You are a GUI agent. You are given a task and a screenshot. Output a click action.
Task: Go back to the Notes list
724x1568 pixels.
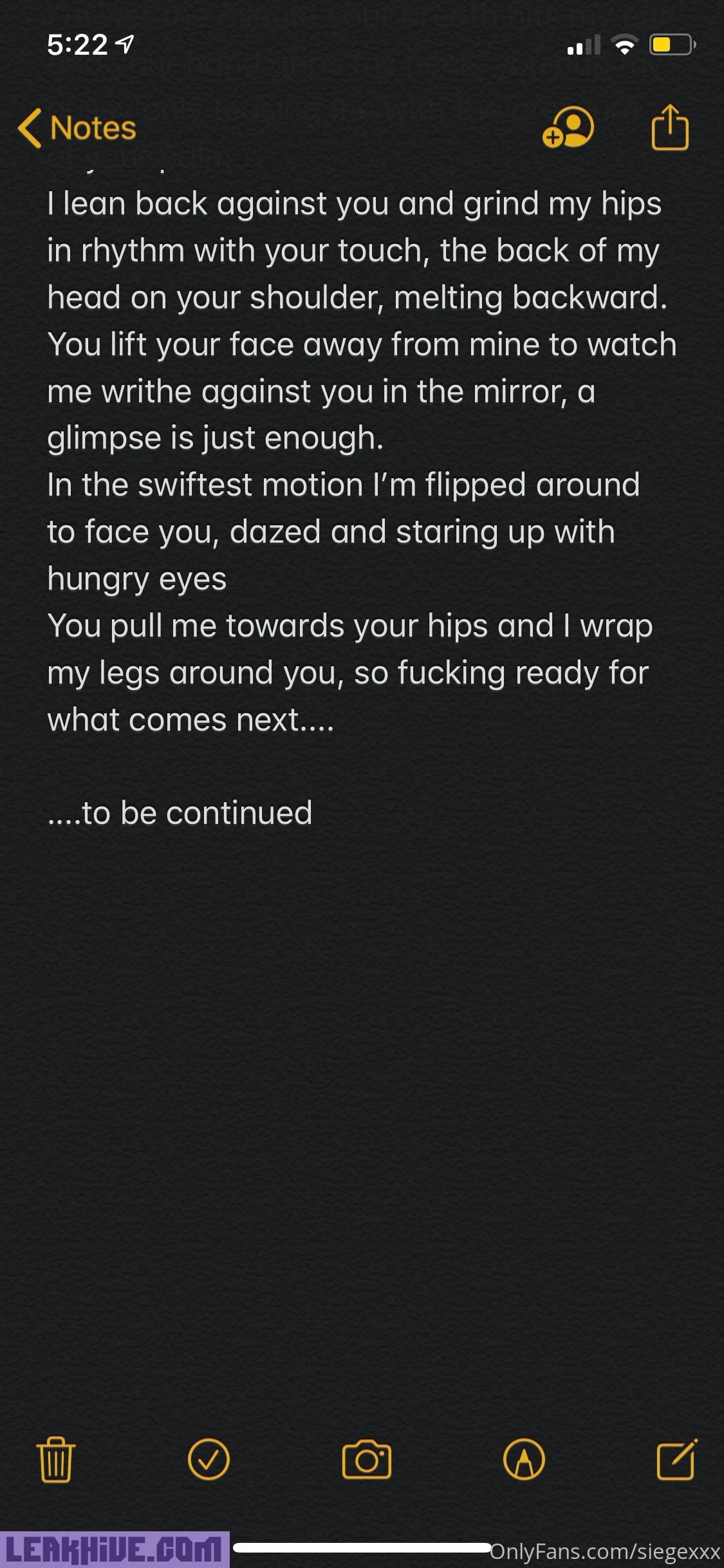click(x=77, y=128)
